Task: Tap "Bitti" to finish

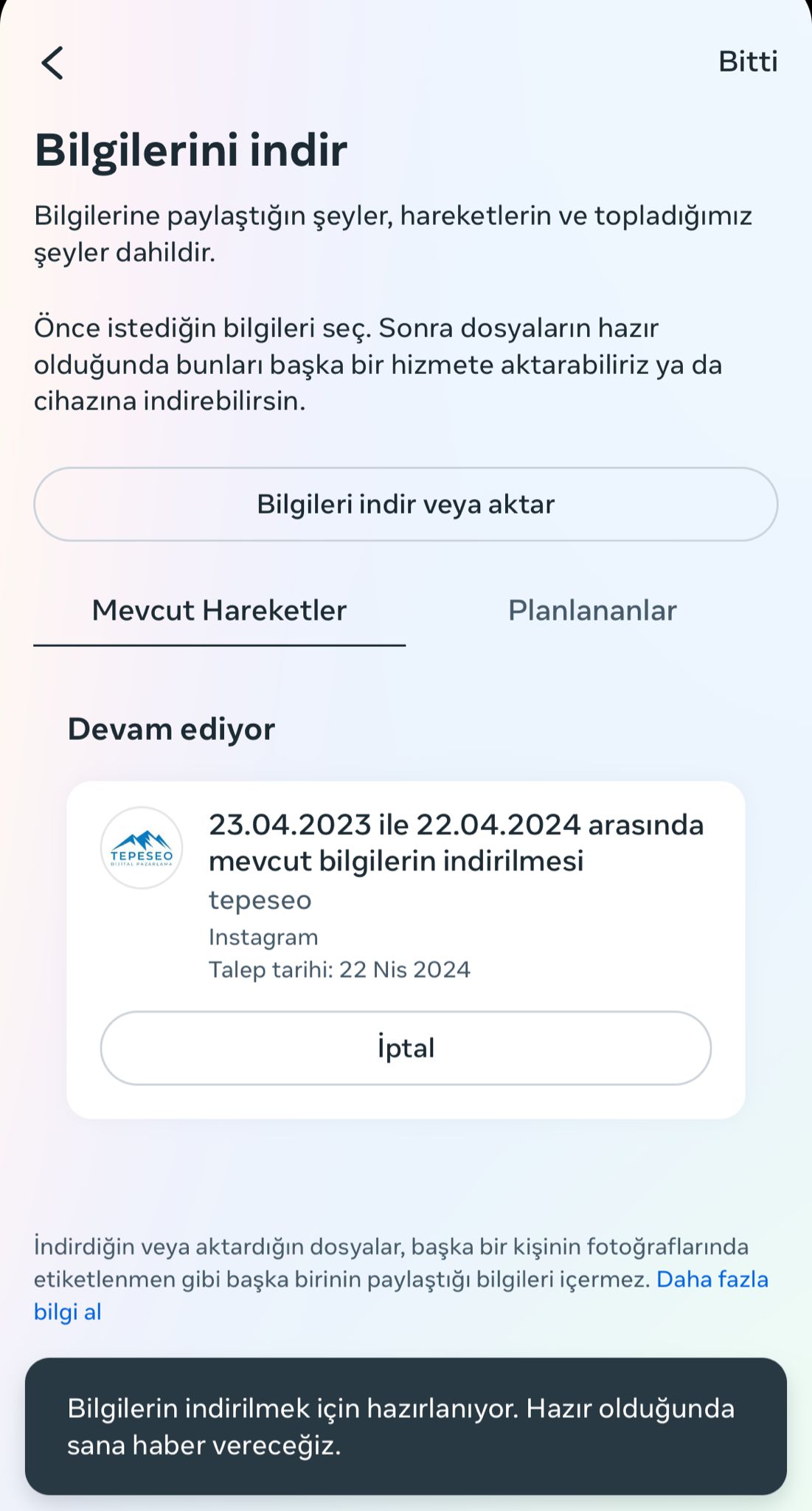Action: coord(748,63)
